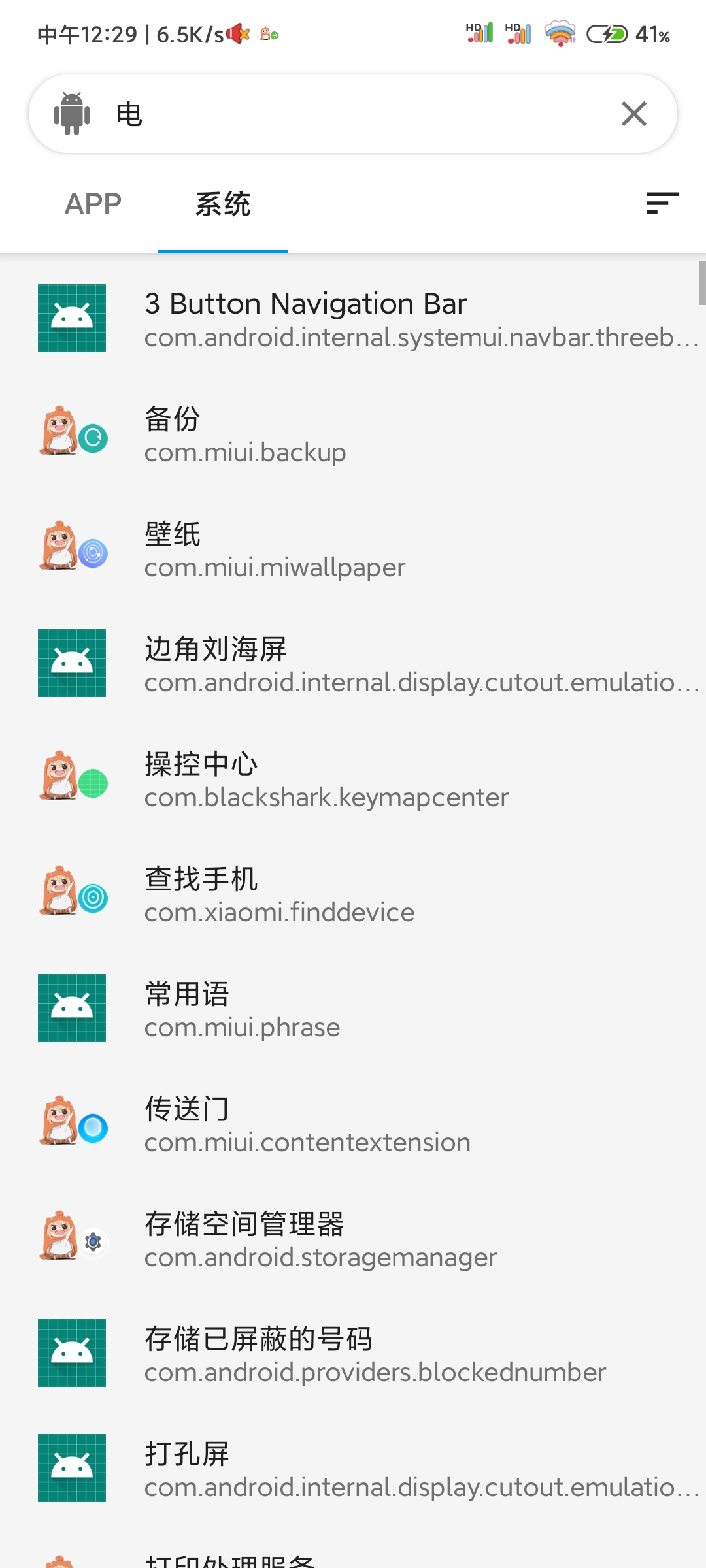This screenshot has width=706, height=1568.
Task: Open the 操控中心 keymapcenter entry
Action: (x=353, y=779)
